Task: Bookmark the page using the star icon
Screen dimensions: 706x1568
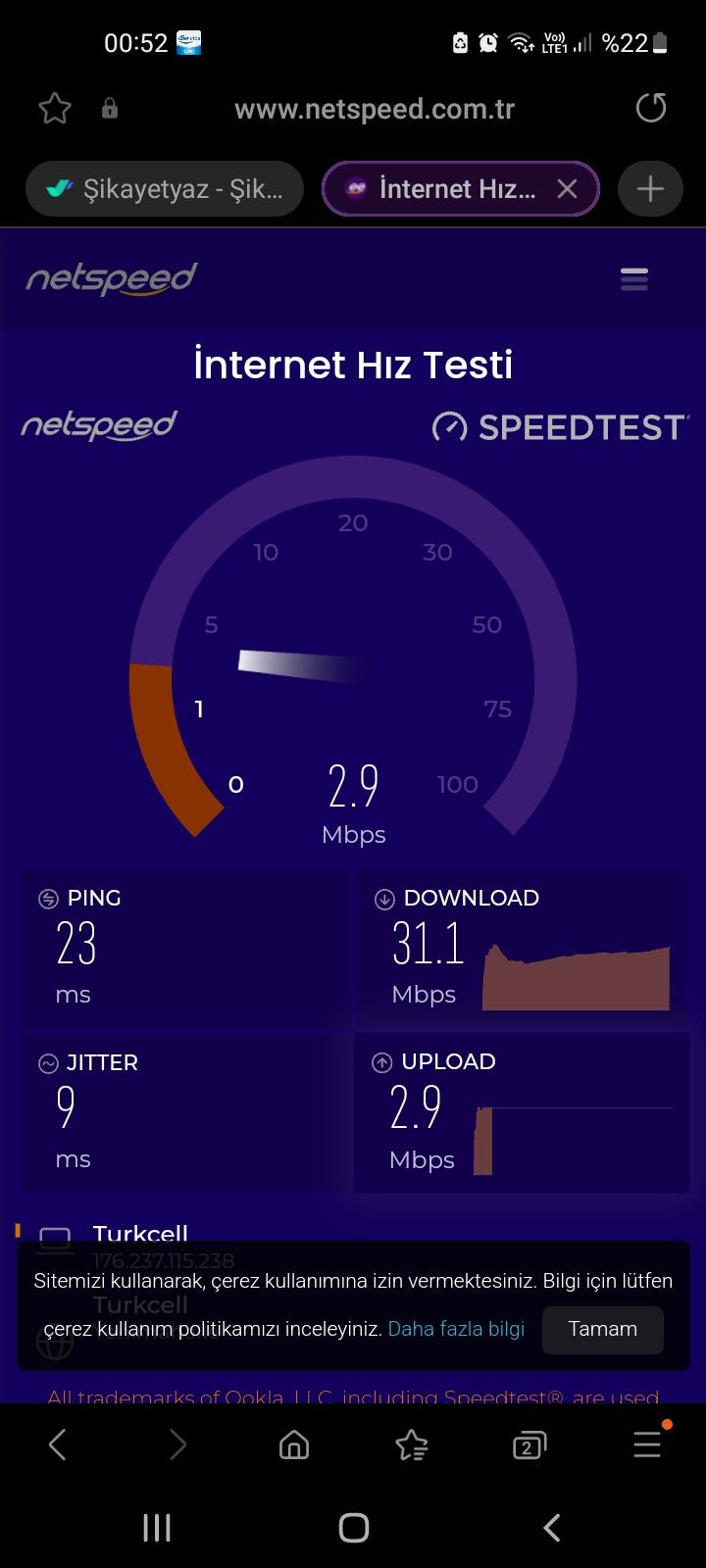Action: 54,108
